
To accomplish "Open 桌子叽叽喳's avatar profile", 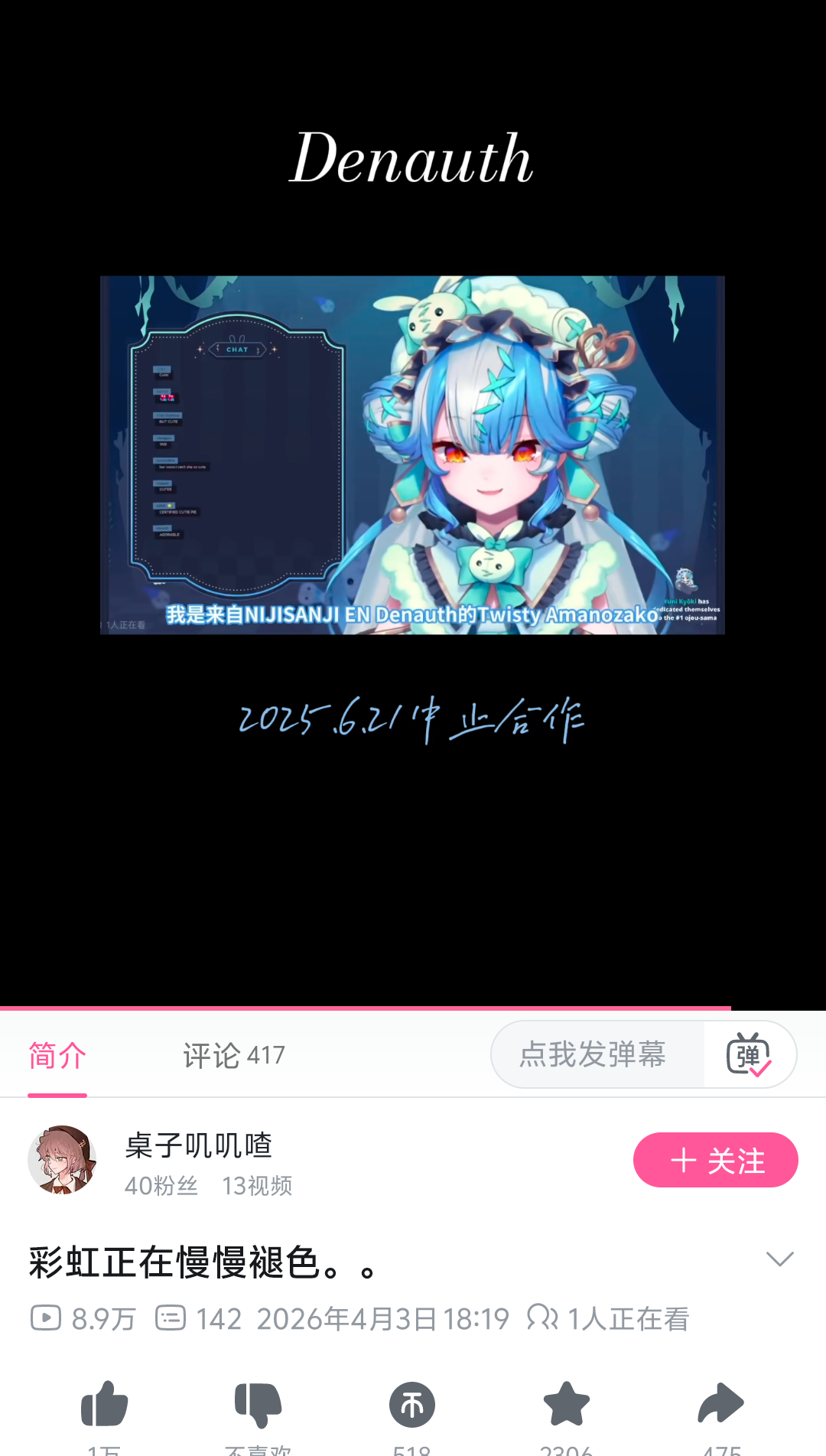I will (62, 1160).
